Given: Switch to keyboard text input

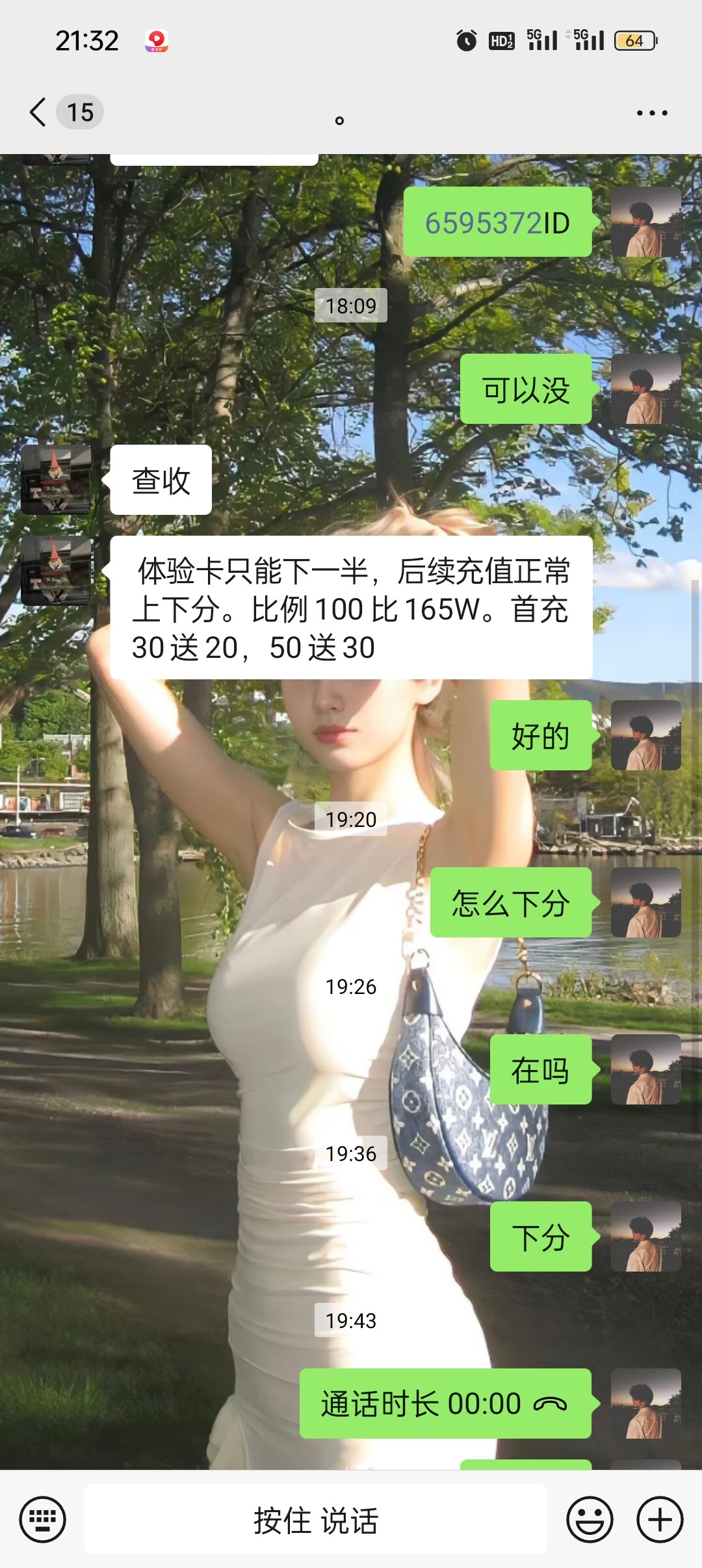Looking at the screenshot, I should coord(42,1519).
